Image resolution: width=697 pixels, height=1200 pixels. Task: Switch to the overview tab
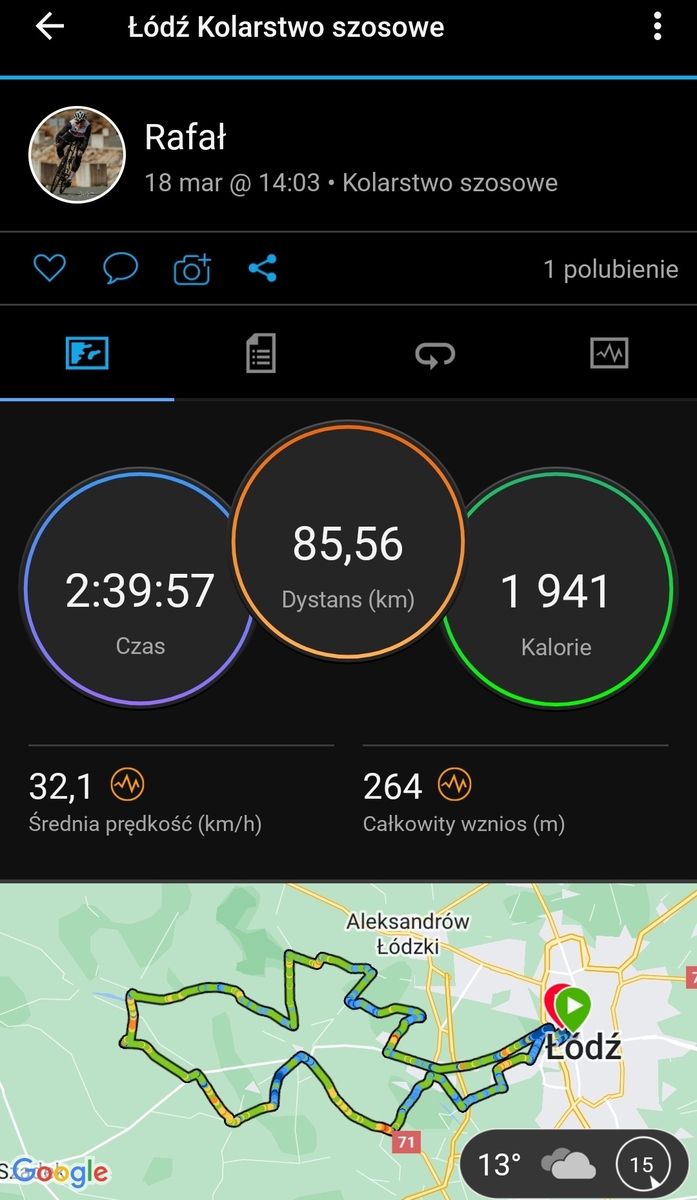point(87,353)
